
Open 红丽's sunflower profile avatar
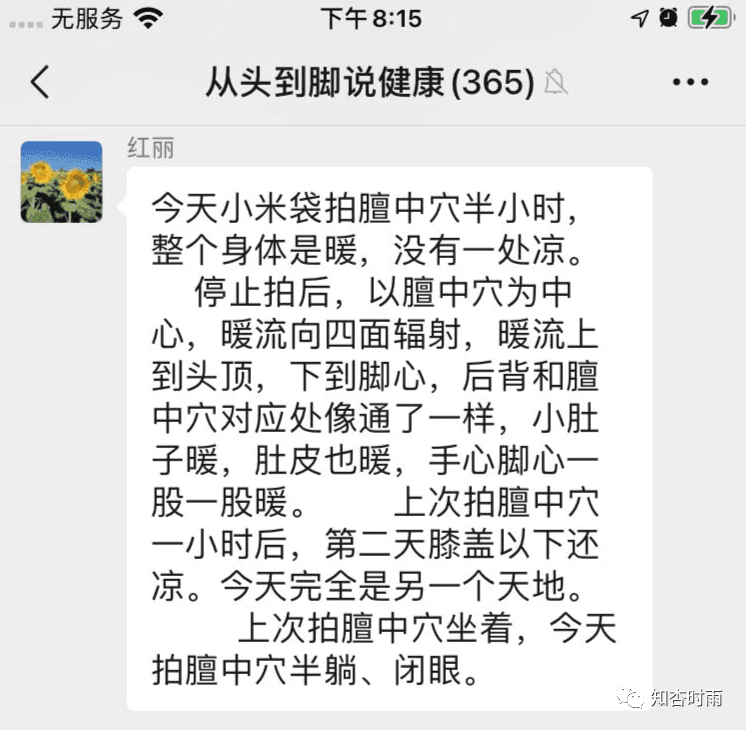click(62, 181)
